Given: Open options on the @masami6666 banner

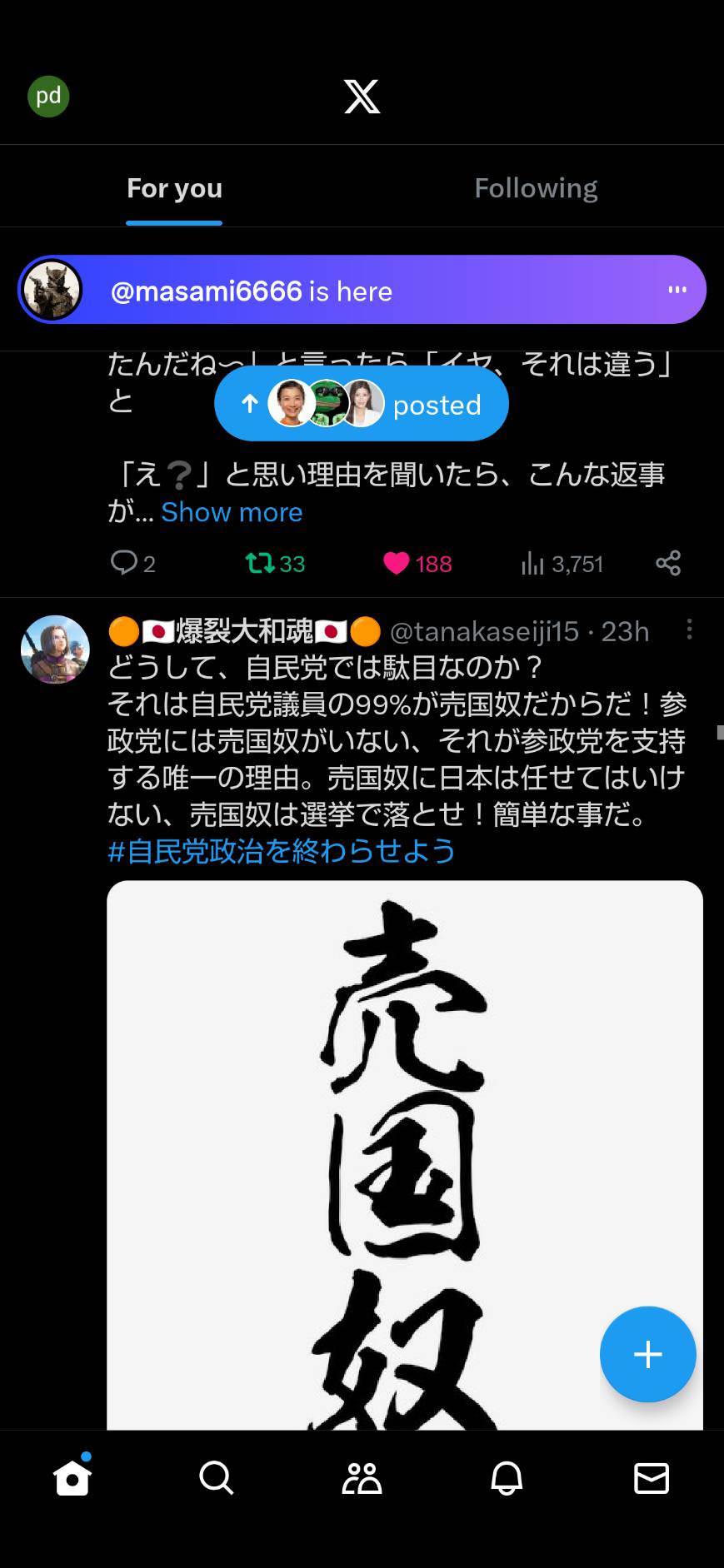Looking at the screenshot, I should click(677, 290).
